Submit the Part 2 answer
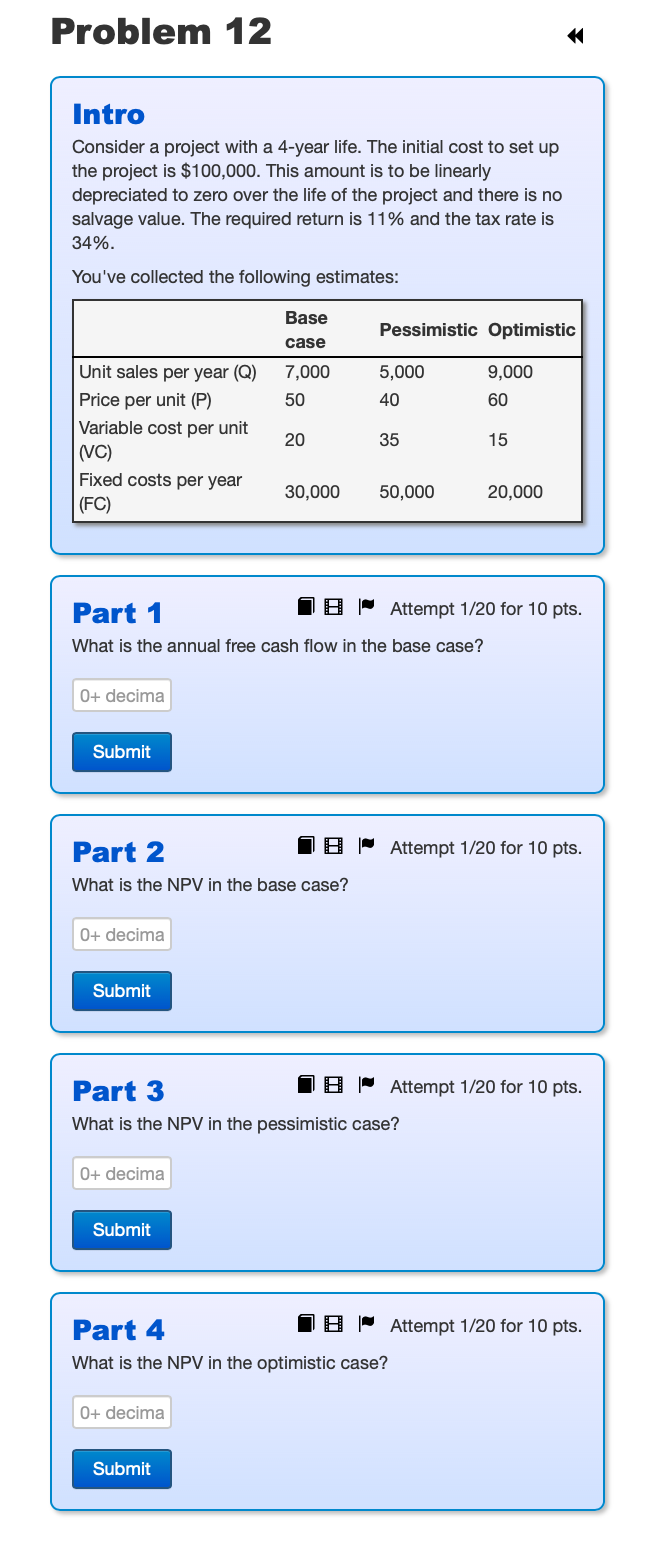The width and height of the screenshot is (656, 1550). pos(122,991)
